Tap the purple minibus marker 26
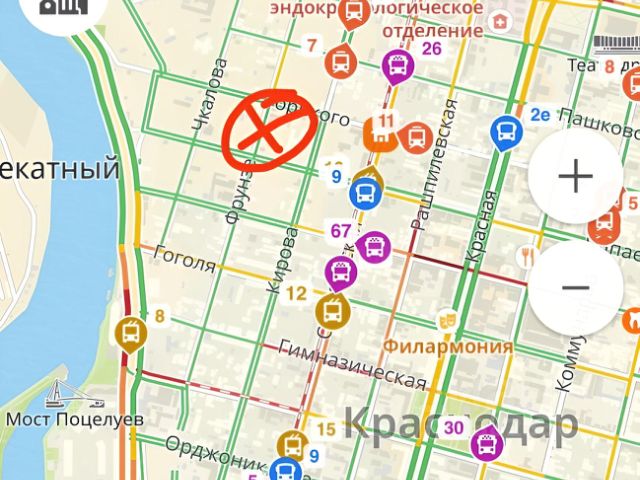 398,67
